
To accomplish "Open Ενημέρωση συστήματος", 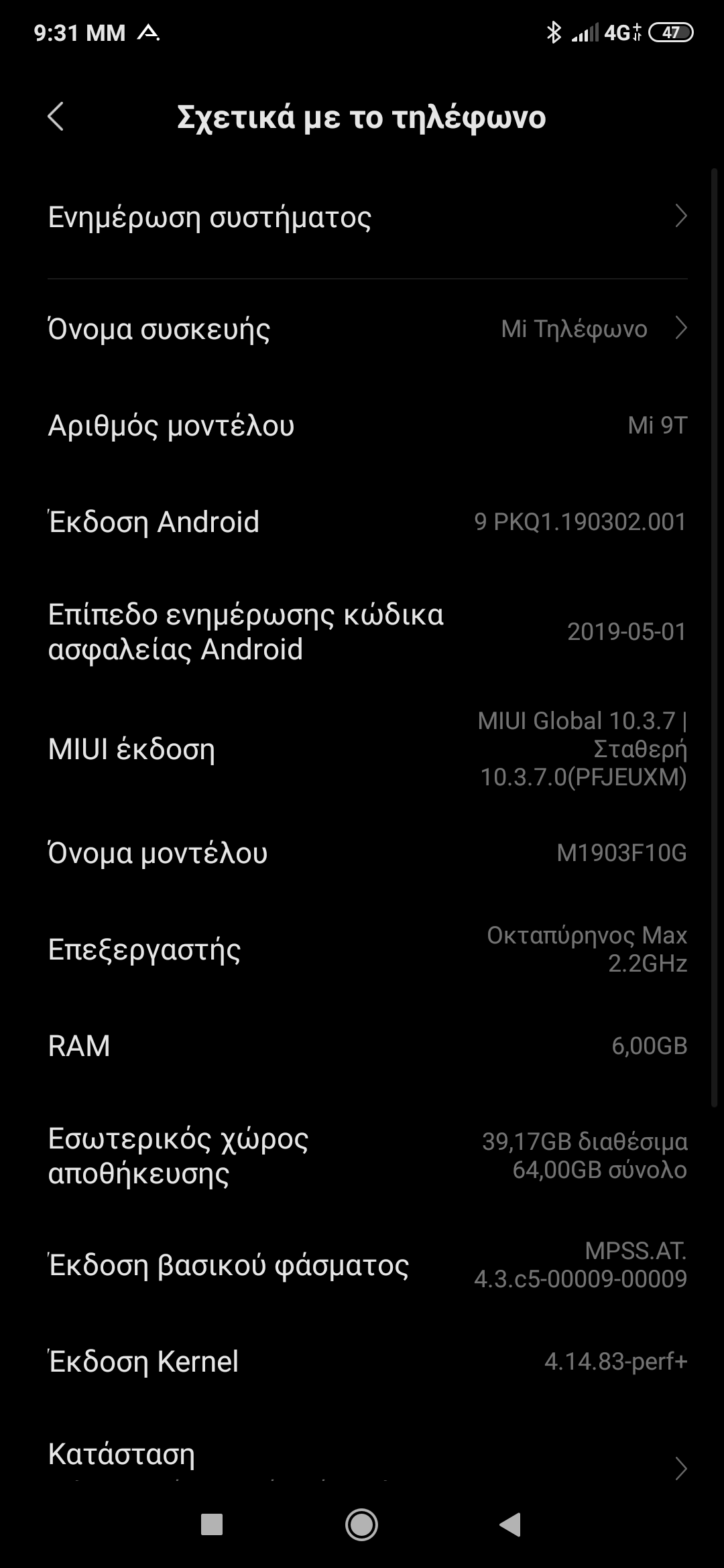I will 362,217.
